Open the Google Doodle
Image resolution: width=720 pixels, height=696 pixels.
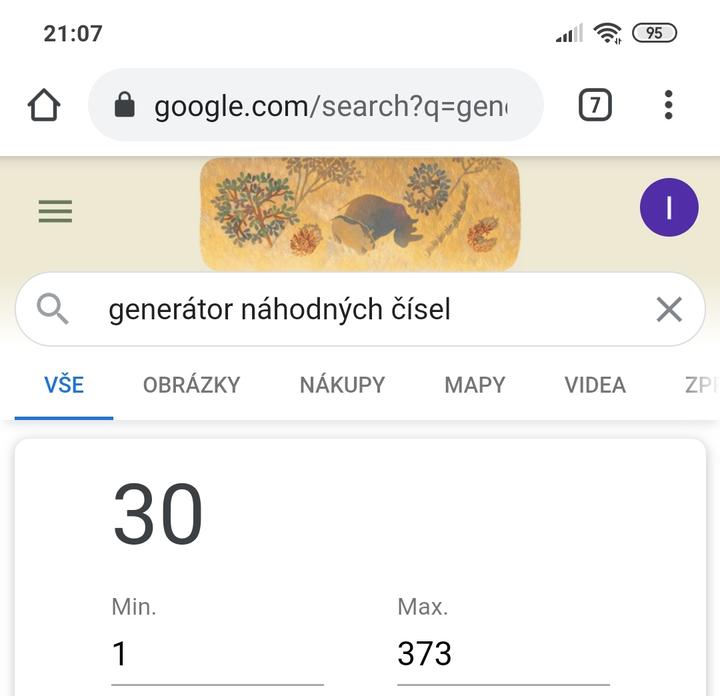(x=360, y=213)
